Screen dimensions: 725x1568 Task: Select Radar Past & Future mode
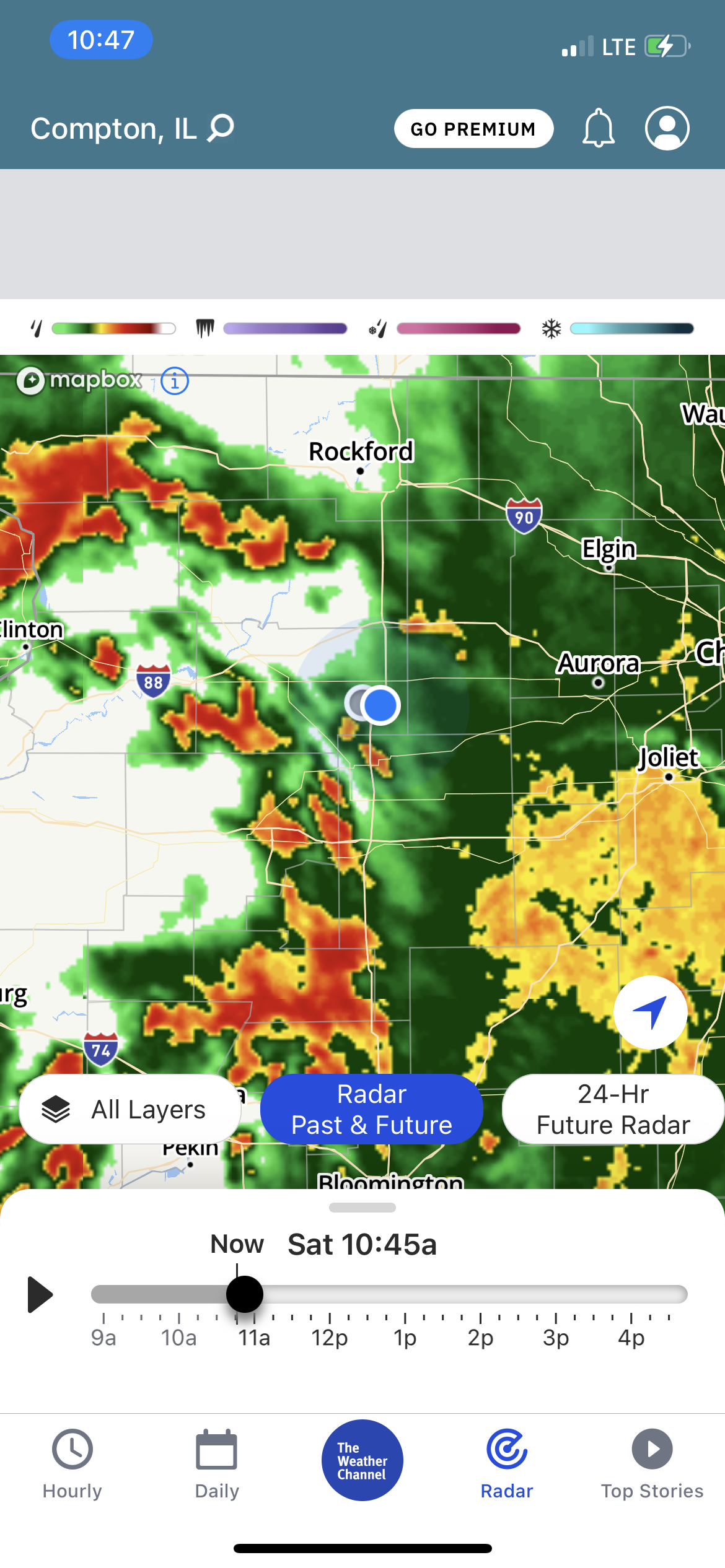(x=371, y=1109)
